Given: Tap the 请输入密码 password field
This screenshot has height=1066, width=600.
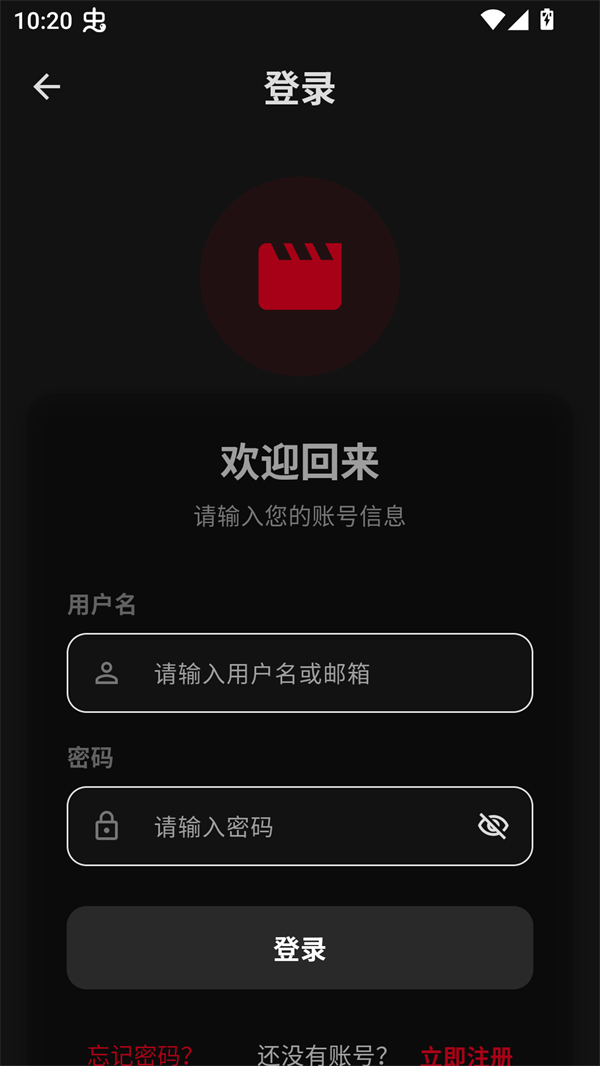Looking at the screenshot, I should coord(290,826).
